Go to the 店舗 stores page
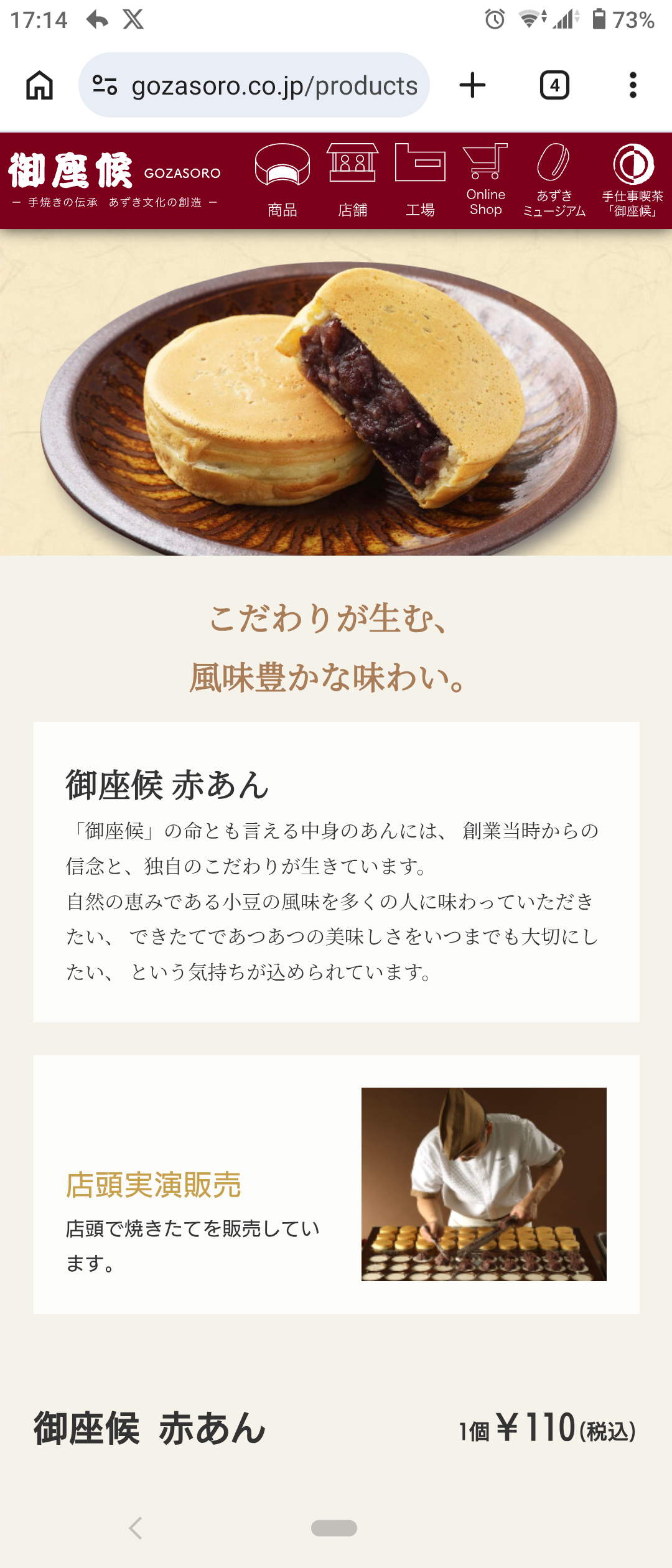Image resolution: width=672 pixels, height=1568 pixels. pyautogui.click(x=352, y=180)
